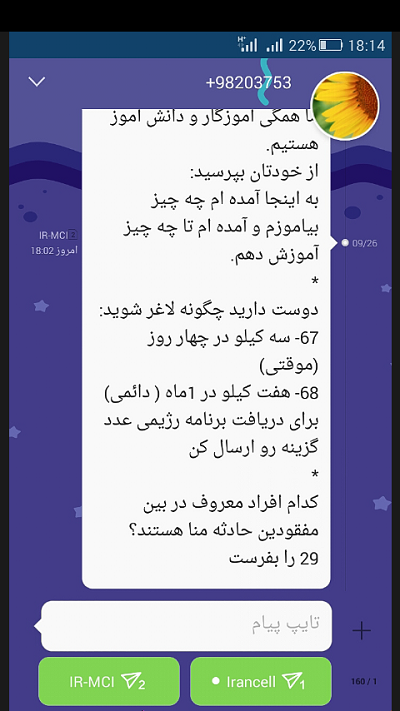
Task: Tap the down chevron to collapse the conversation
Action: (x=37, y=82)
